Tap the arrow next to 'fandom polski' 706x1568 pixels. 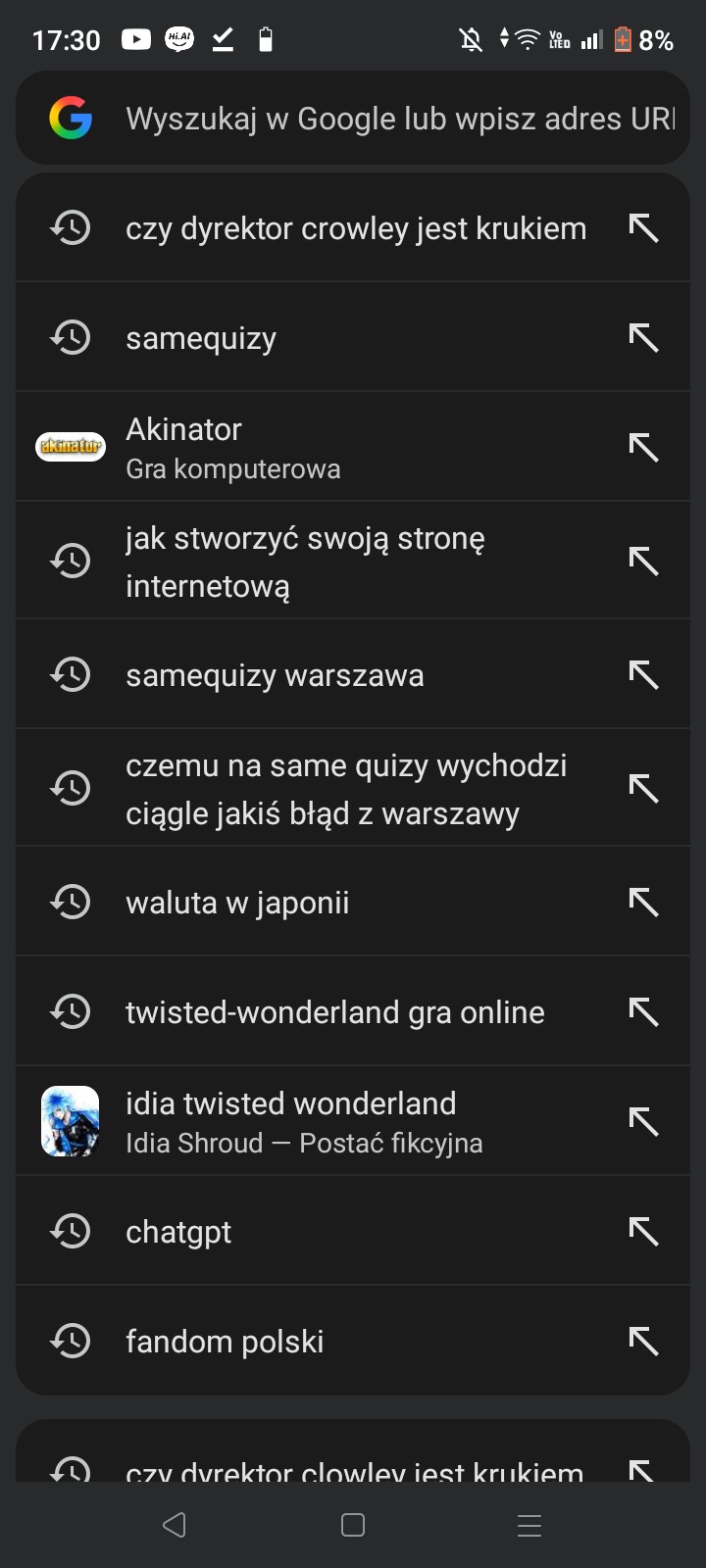[643, 1342]
